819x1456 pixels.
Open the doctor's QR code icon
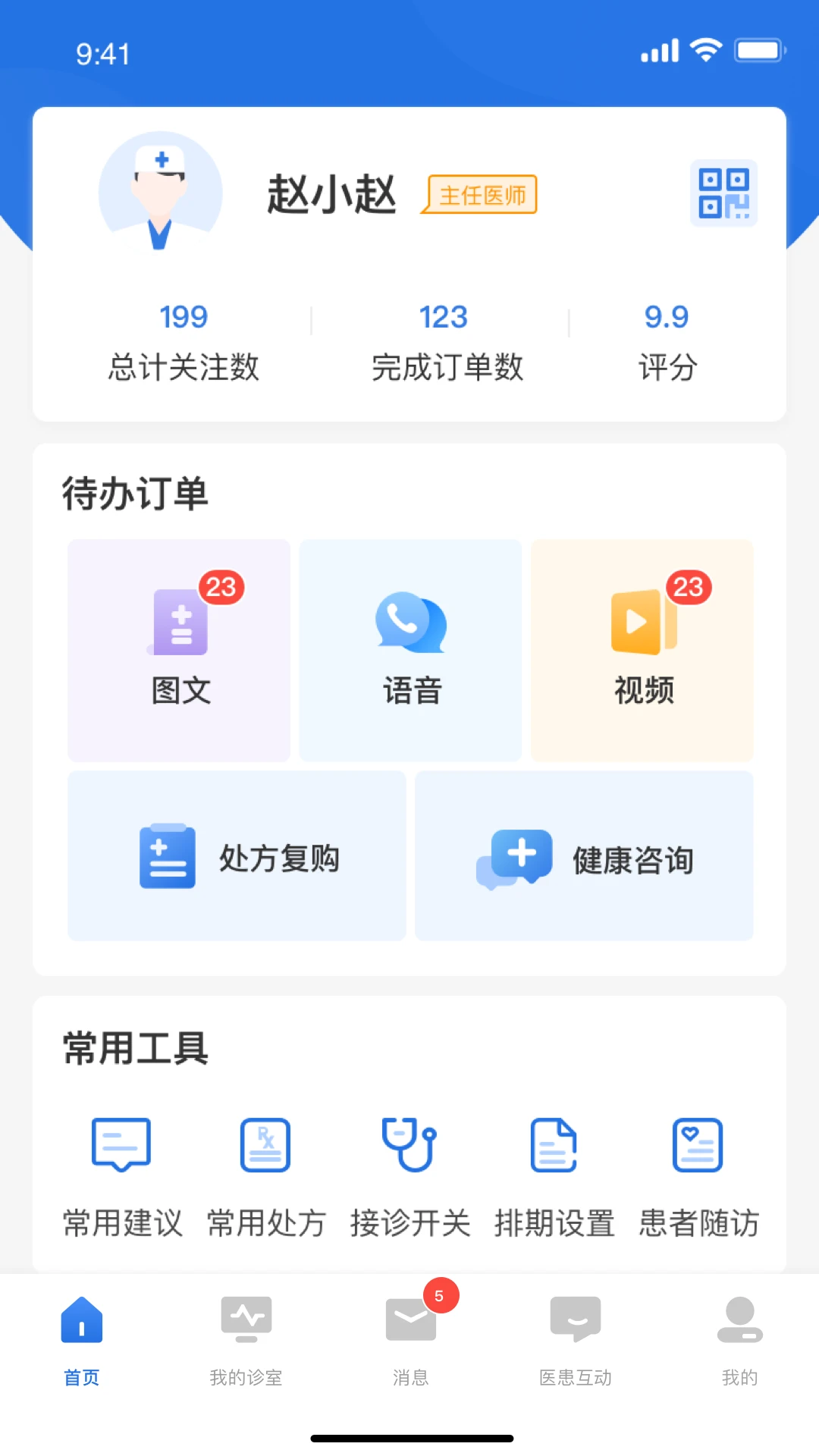point(723,193)
